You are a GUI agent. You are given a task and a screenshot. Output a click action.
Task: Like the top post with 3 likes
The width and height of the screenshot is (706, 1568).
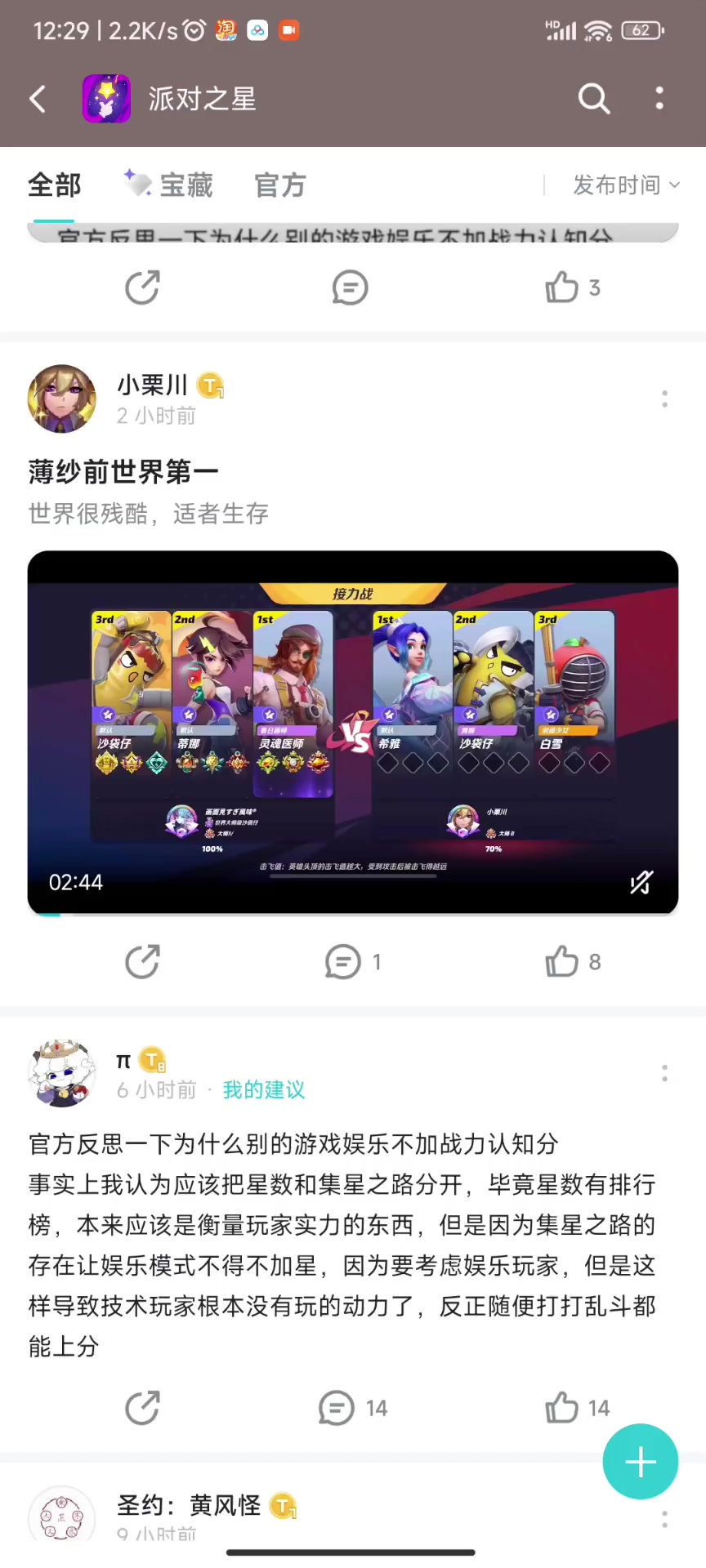point(573,287)
